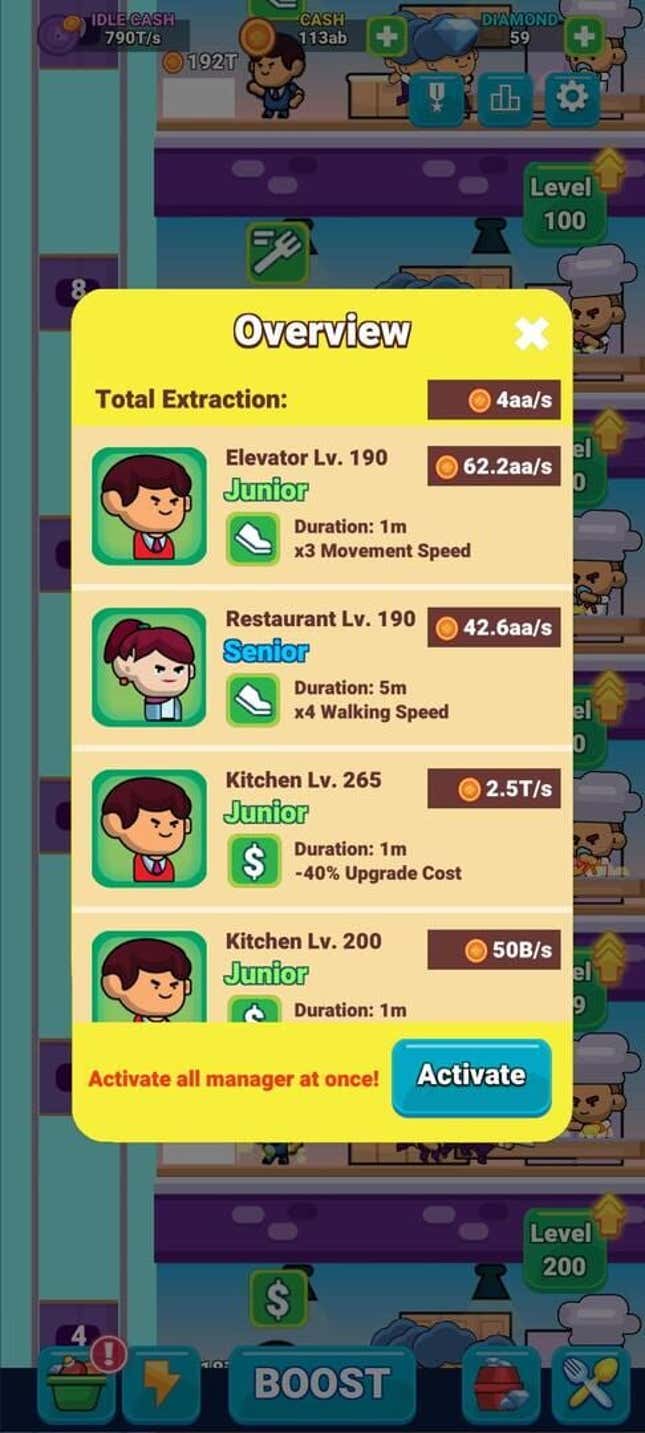Select the Kitchen Lv. 265 manager
Viewport: 645px width, 1433px height.
149,828
